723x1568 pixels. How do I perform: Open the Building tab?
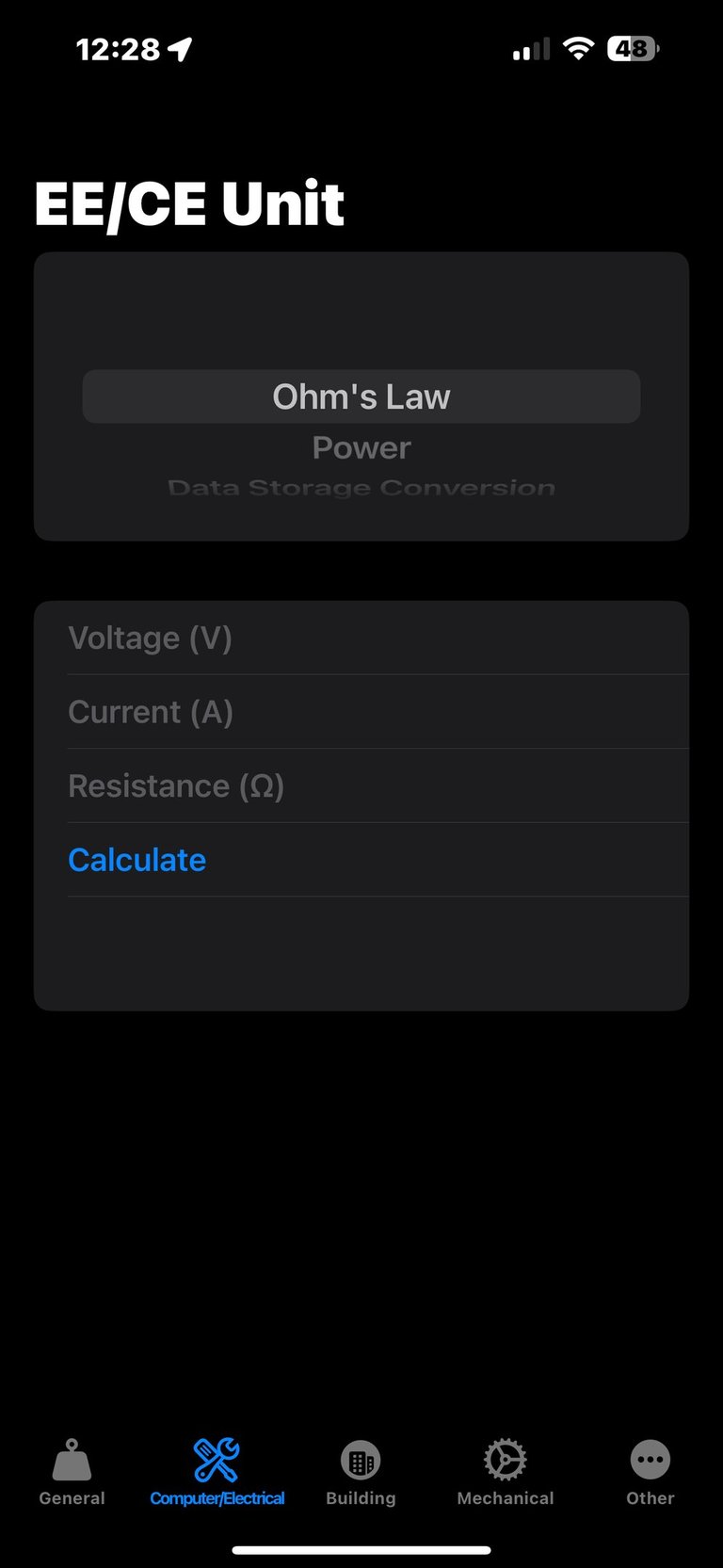(x=361, y=1472)
